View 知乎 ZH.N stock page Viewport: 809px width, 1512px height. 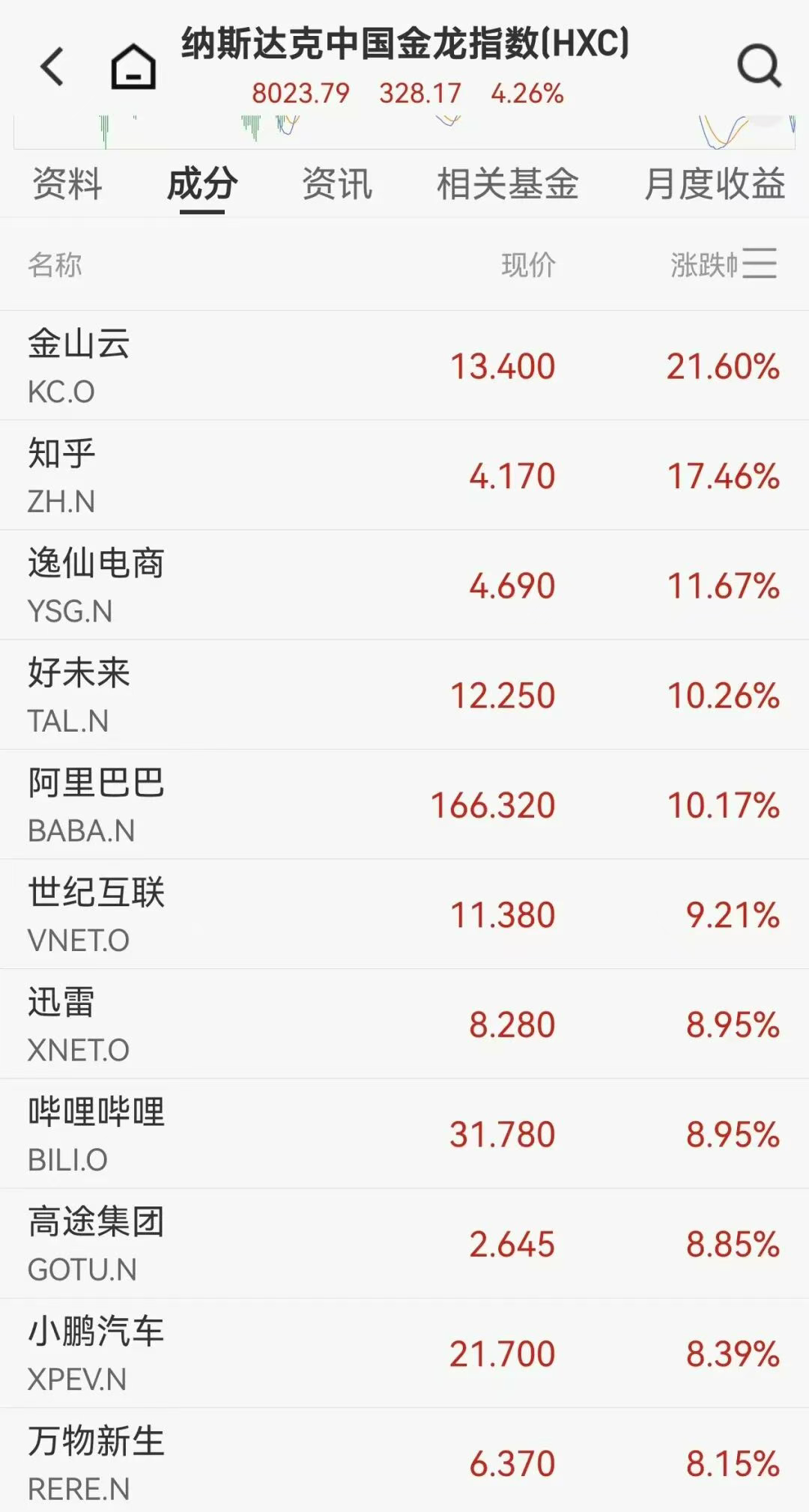click(x=404, y=476)
